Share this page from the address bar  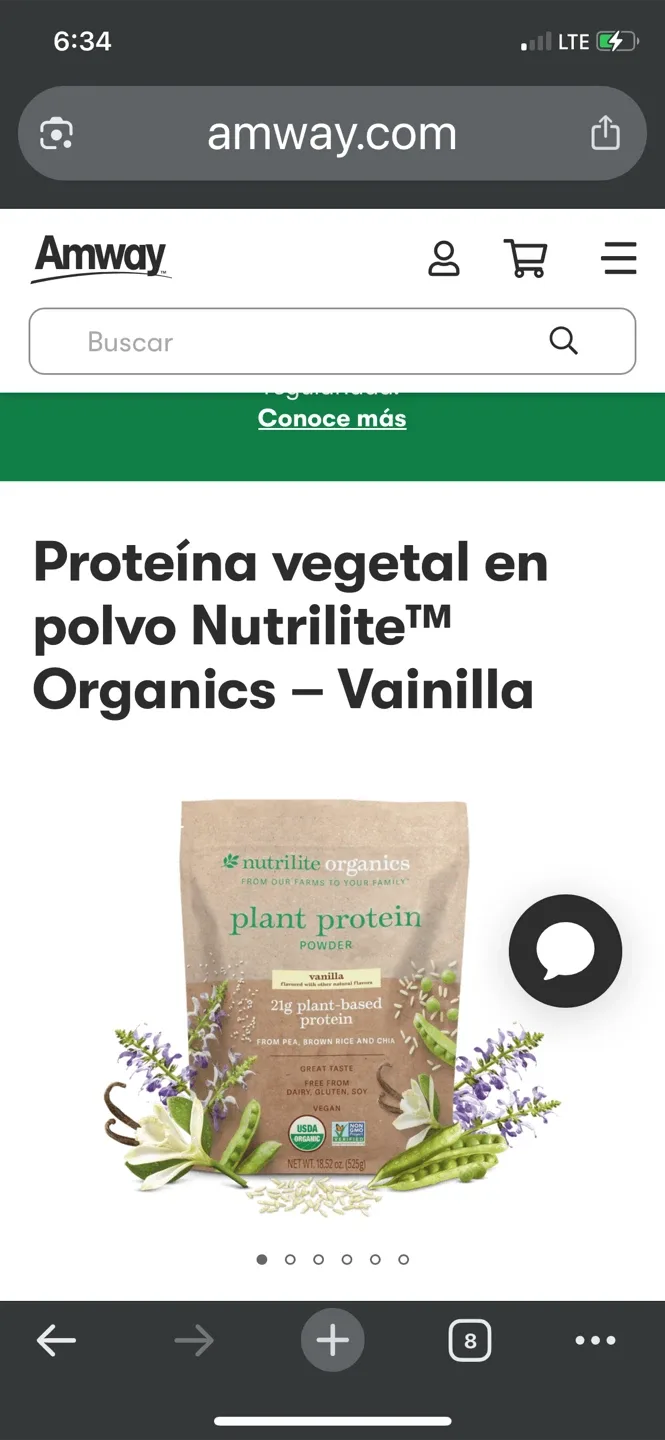coord(605,133)
